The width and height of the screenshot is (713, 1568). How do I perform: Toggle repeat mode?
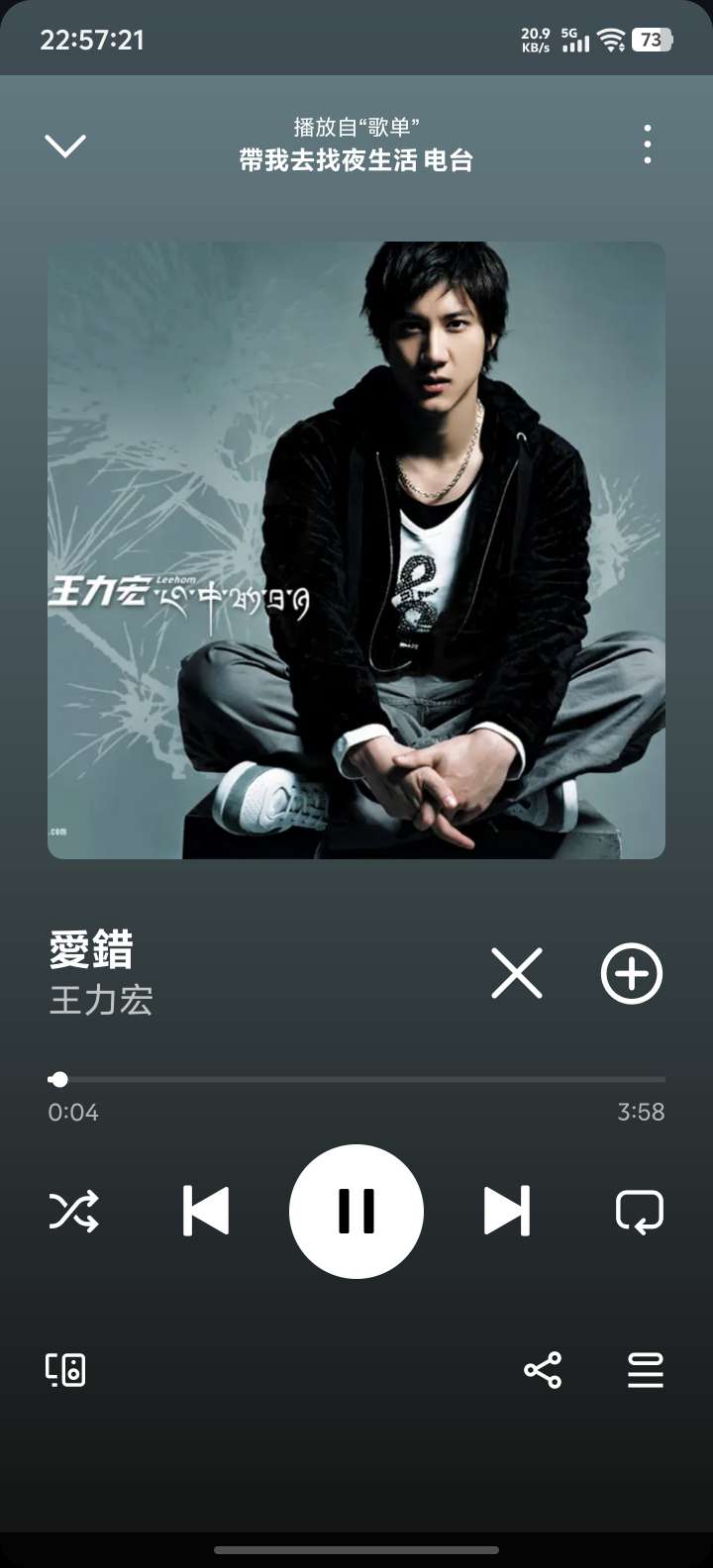coord(639,1211)
